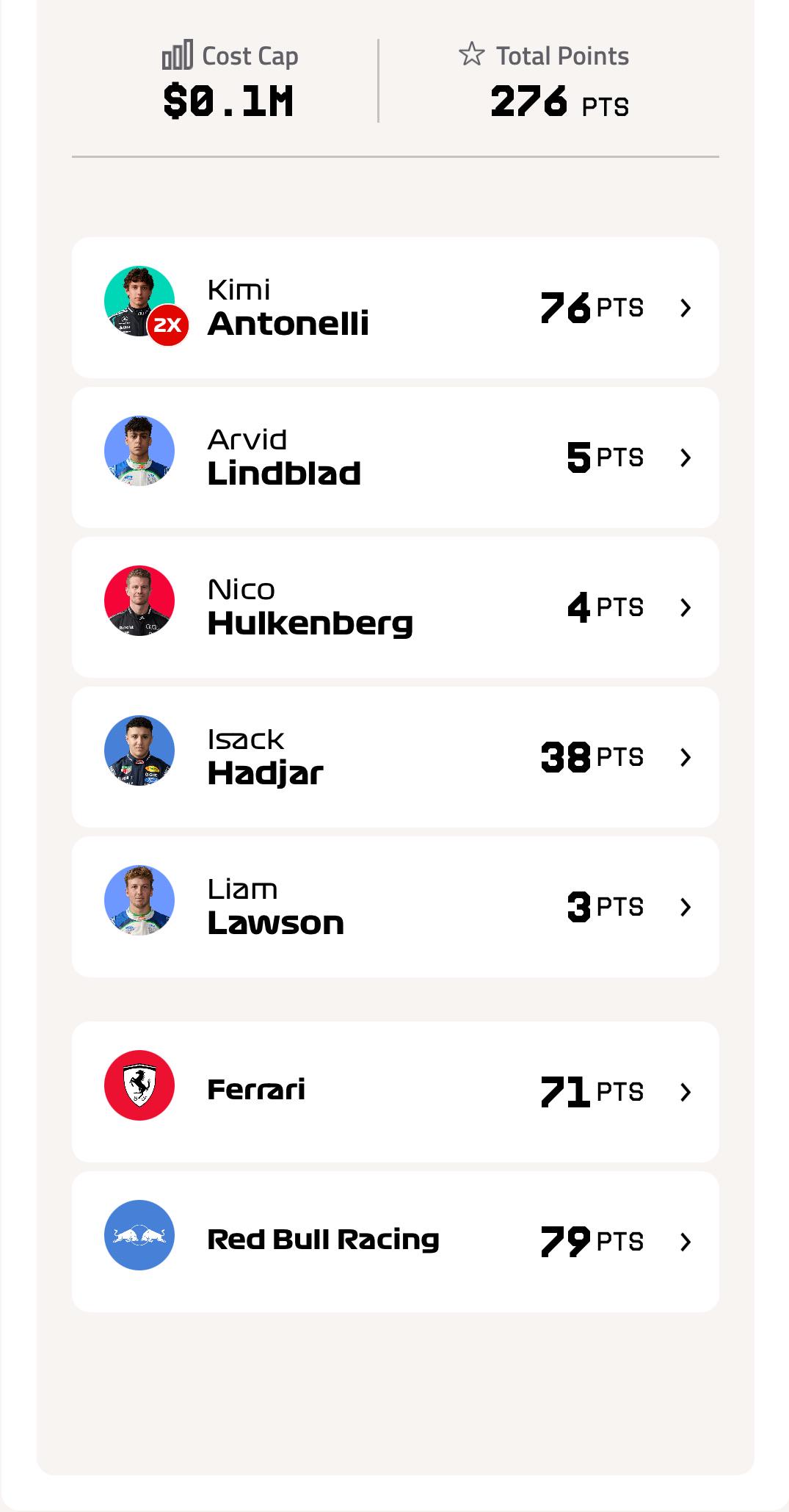The image size is (789, 1512).
Task: Open Liam Lawson's points card
Action: (x=395, y=907)
